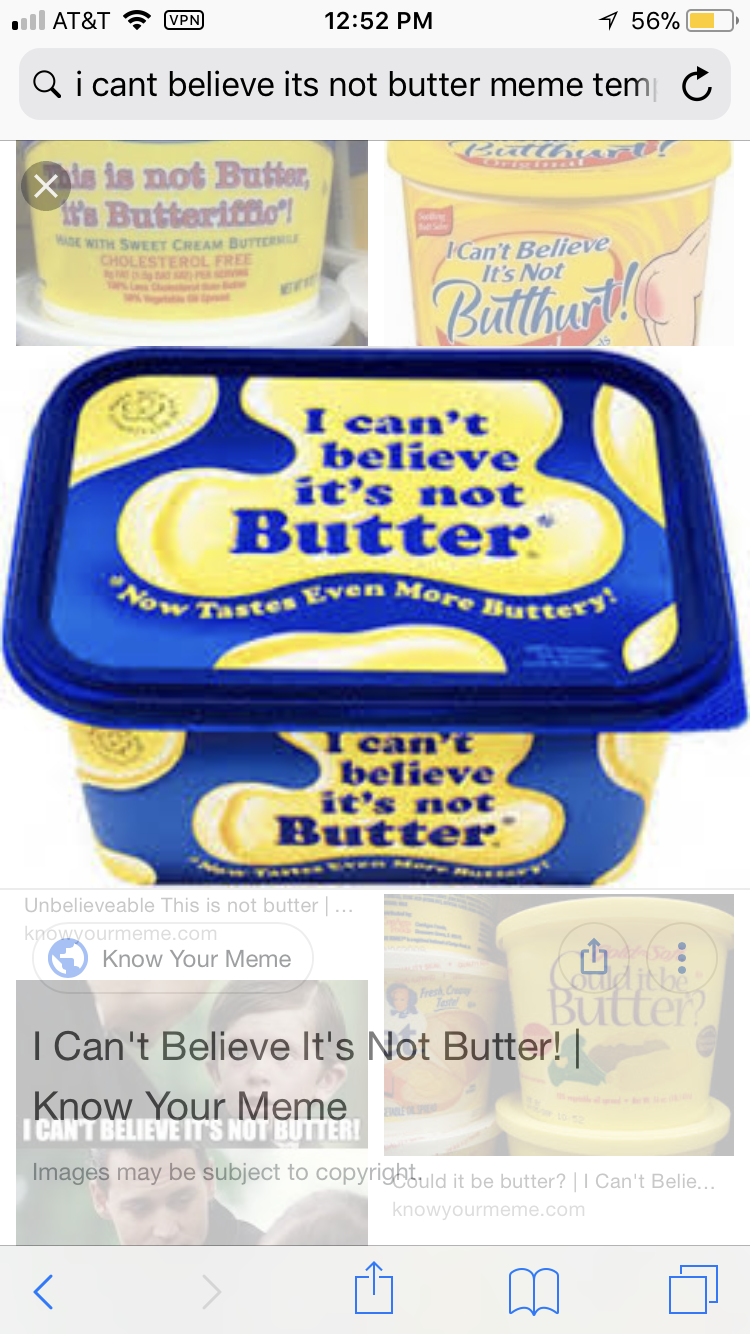Open the Know Your Meme source chip

173,959
